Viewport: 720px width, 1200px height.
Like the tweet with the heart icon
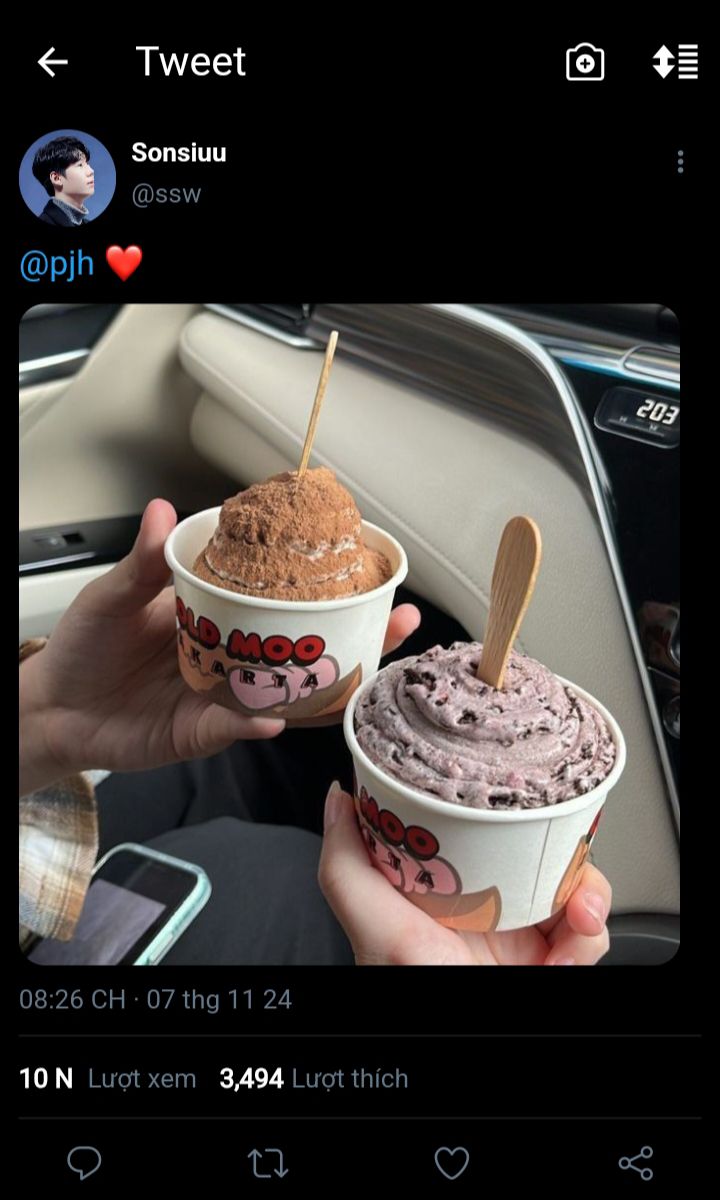(452, 1162)
